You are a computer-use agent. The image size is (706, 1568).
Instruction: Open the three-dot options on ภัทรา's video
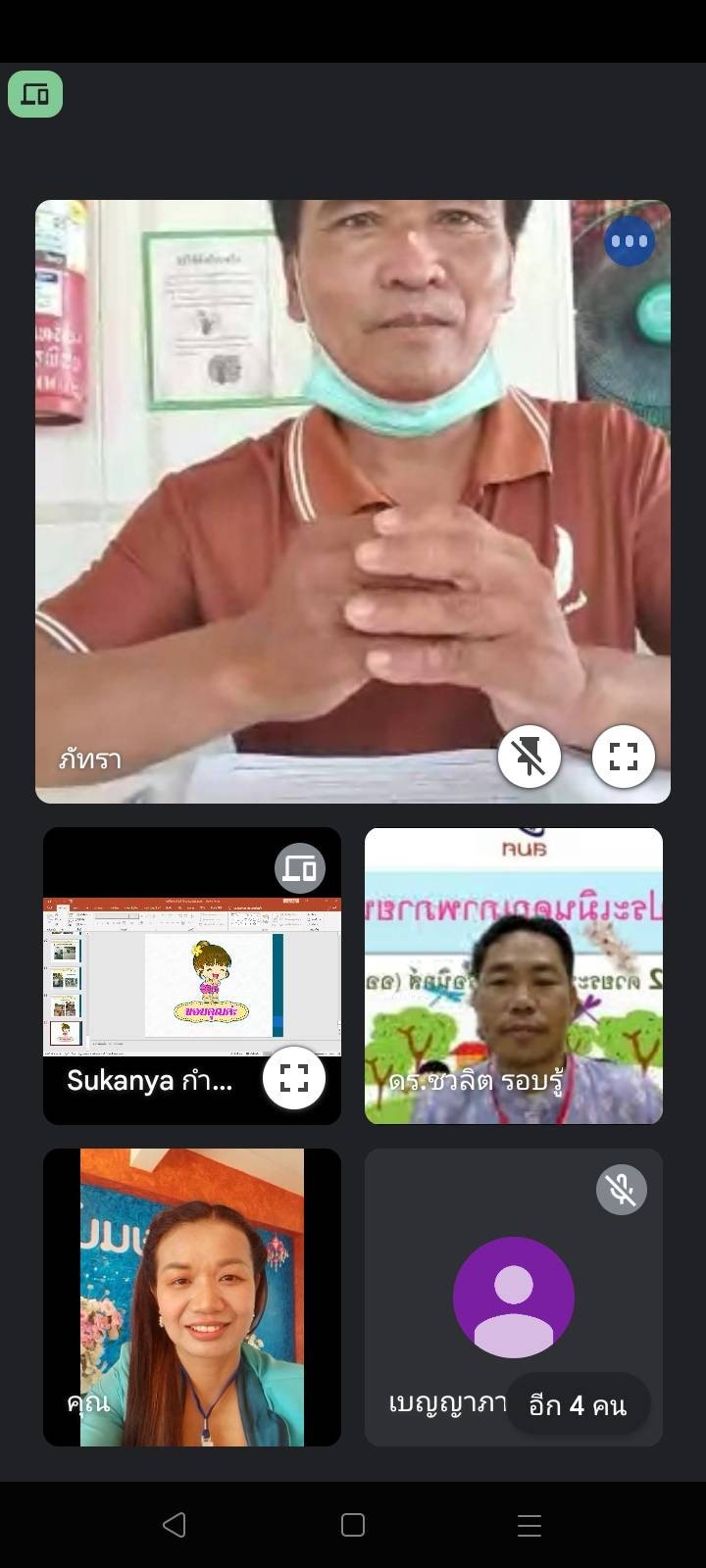(629, 241)
